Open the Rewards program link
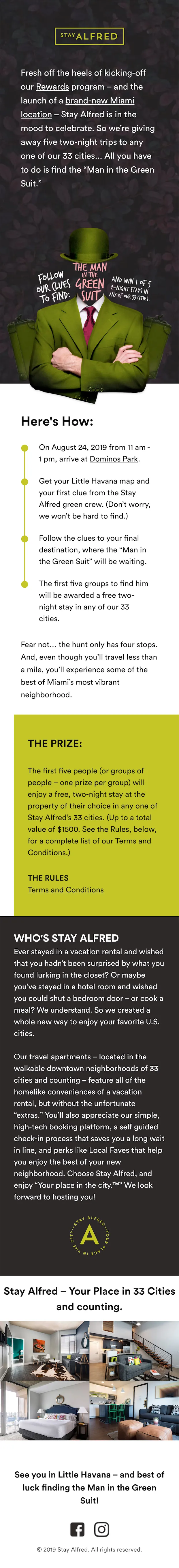The width and height of the screenshot is (179, 1568). [52, 87]
